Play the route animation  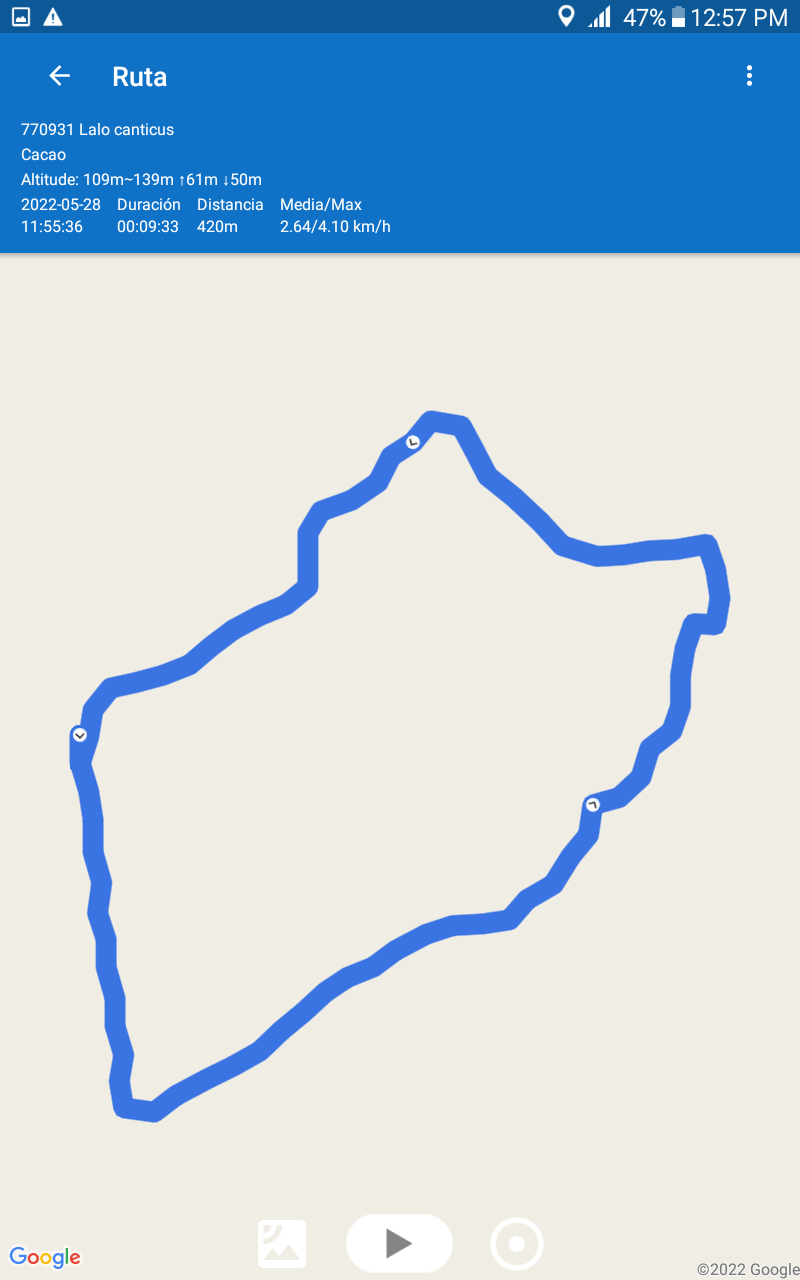[399, 1243]
